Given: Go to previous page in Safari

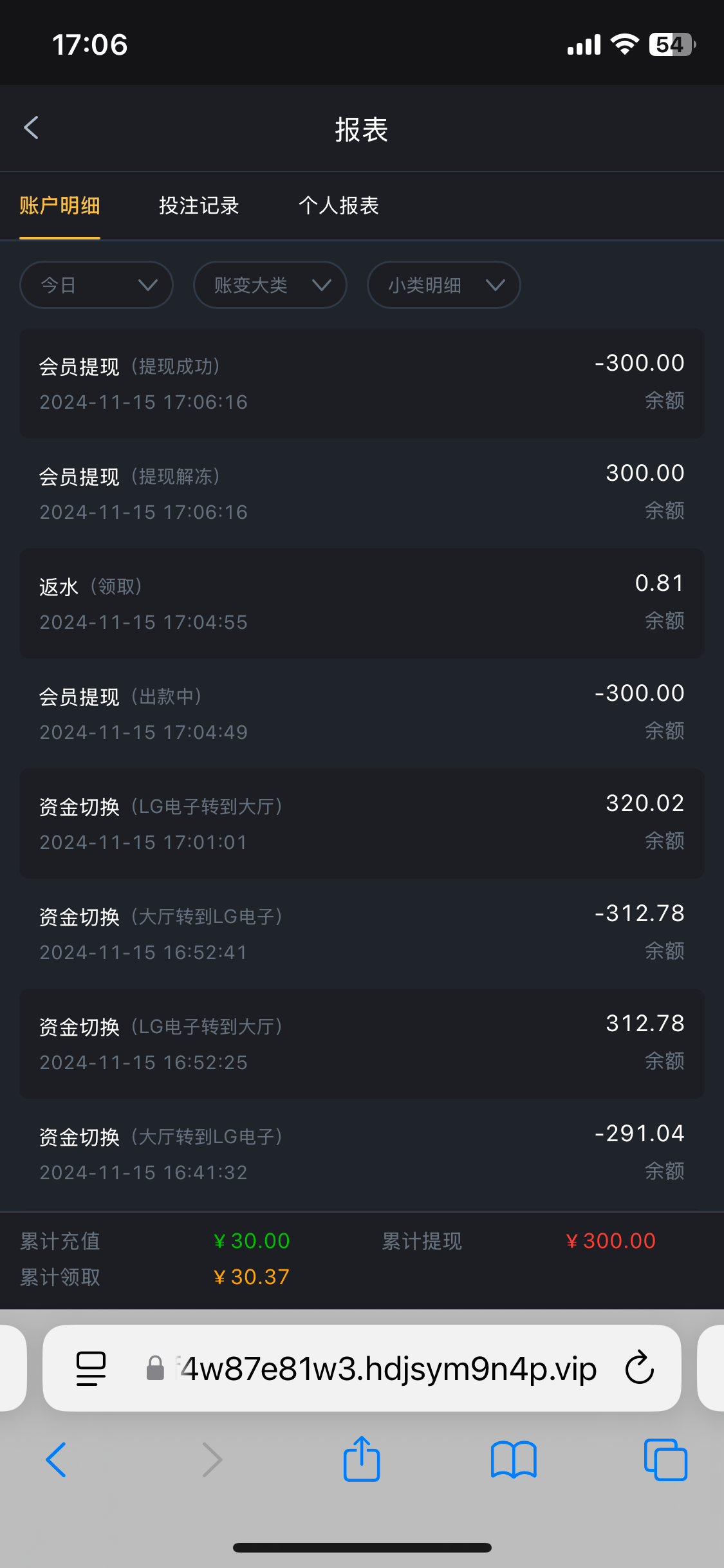Looking at the screenshot, I should pyautogui.click(x=57, y=1460).
